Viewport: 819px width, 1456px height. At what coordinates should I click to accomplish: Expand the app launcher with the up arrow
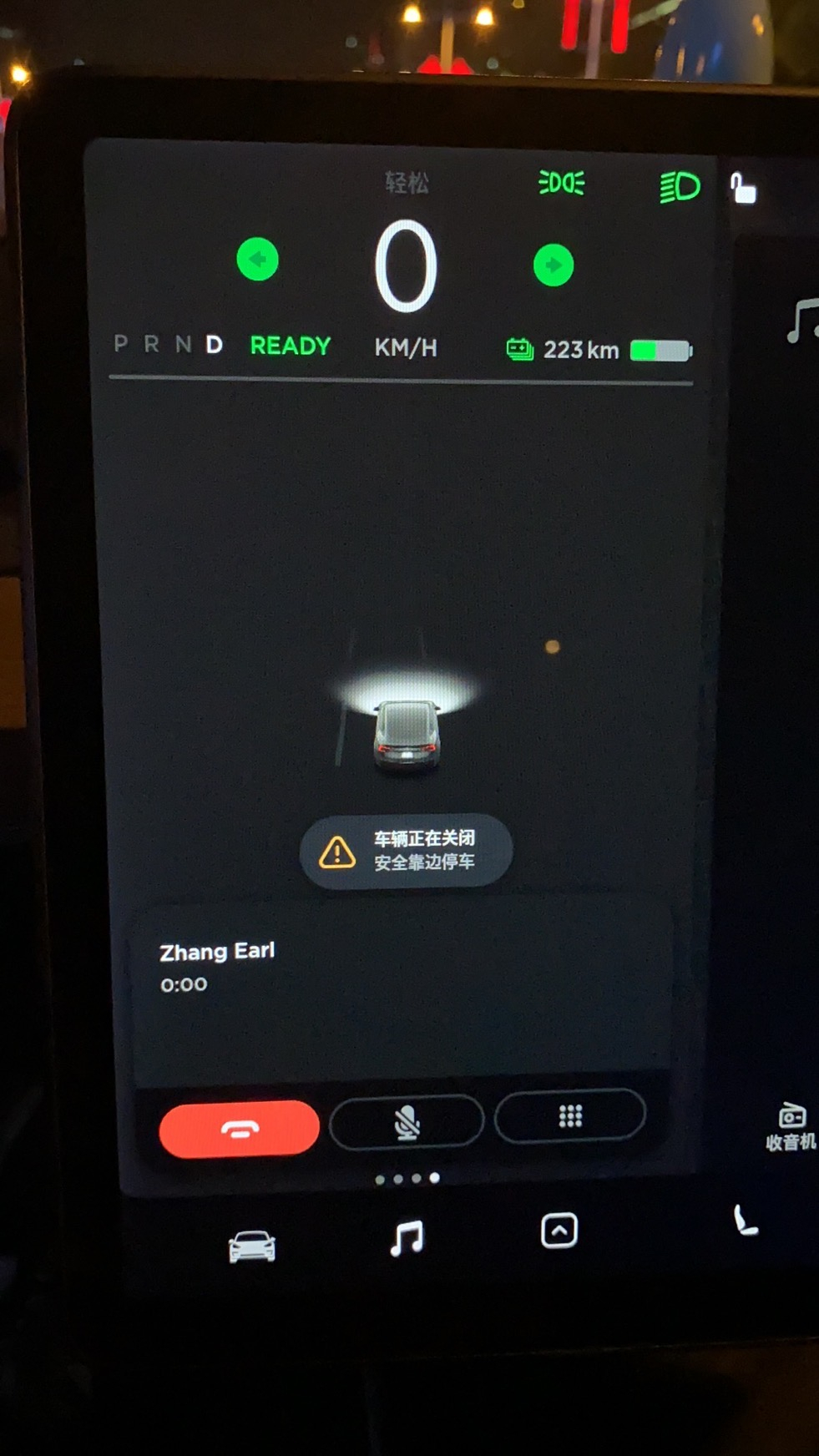559,1231
